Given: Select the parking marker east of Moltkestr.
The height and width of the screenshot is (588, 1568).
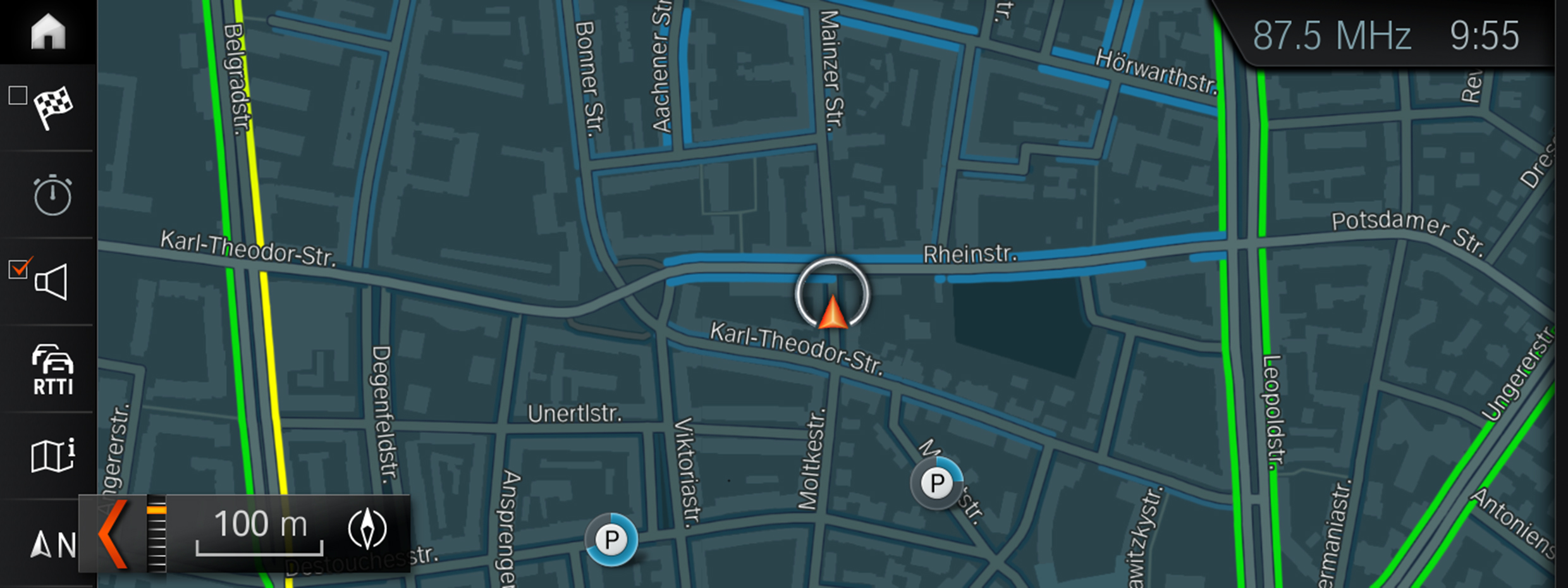Looking at the screenshot, I should pos(936,484).
